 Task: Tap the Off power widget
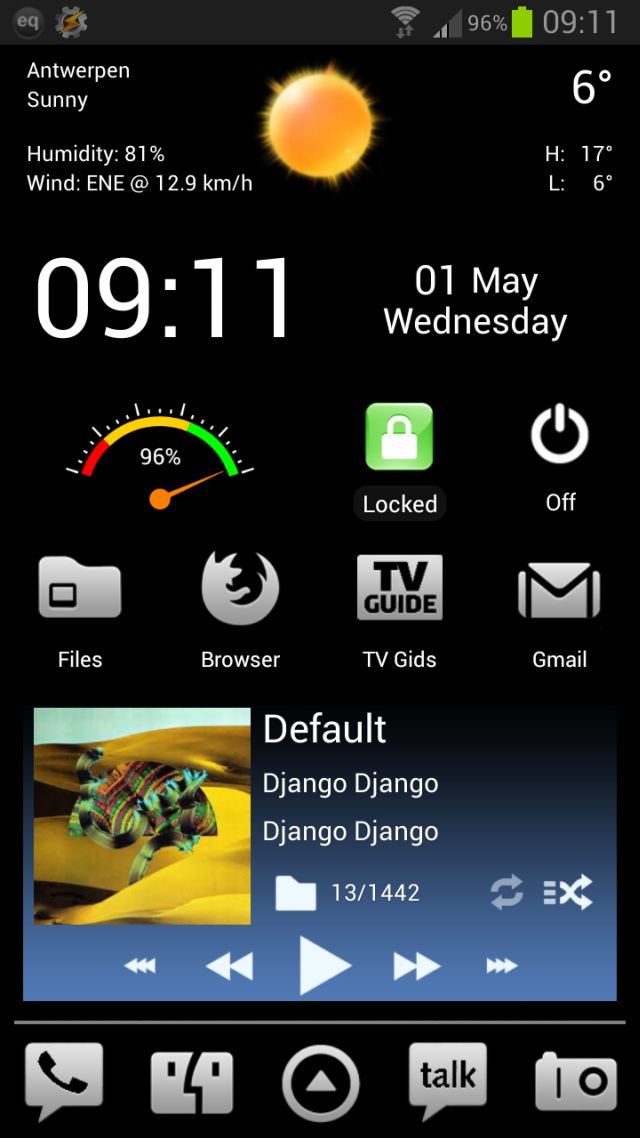tap(560, 436)
